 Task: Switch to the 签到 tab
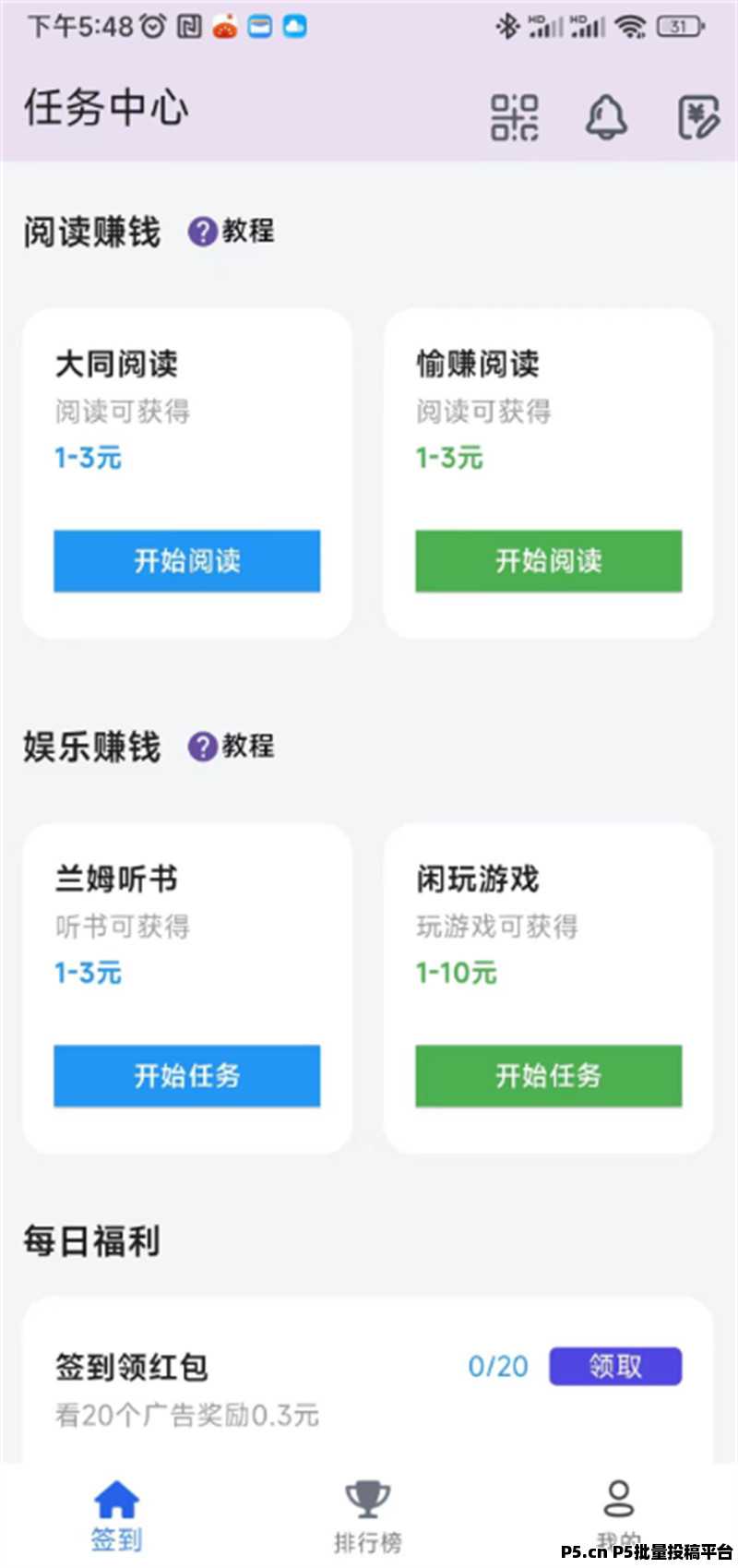116,1515
